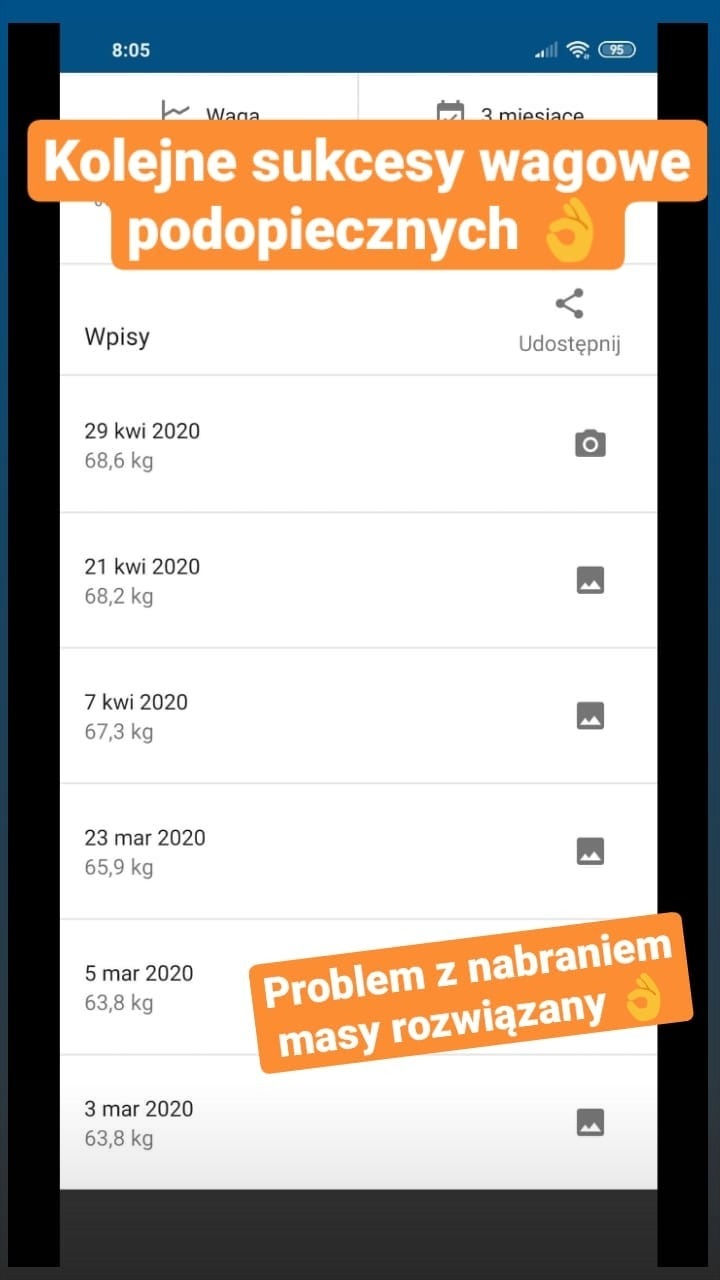Tap the battery indicator showing 95

point(620,49)
